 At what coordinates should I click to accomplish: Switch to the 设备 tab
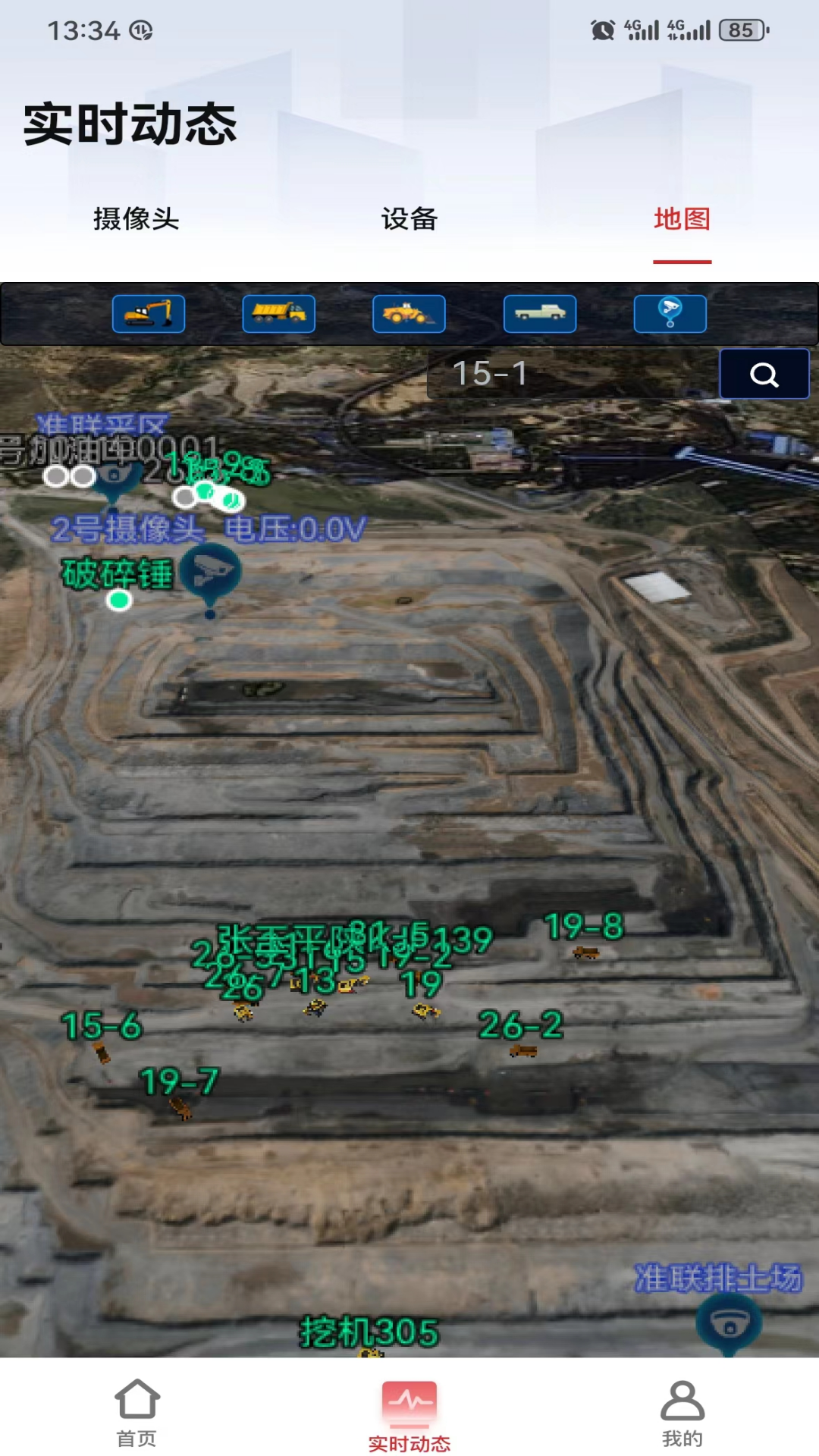[x=409, y=219]
